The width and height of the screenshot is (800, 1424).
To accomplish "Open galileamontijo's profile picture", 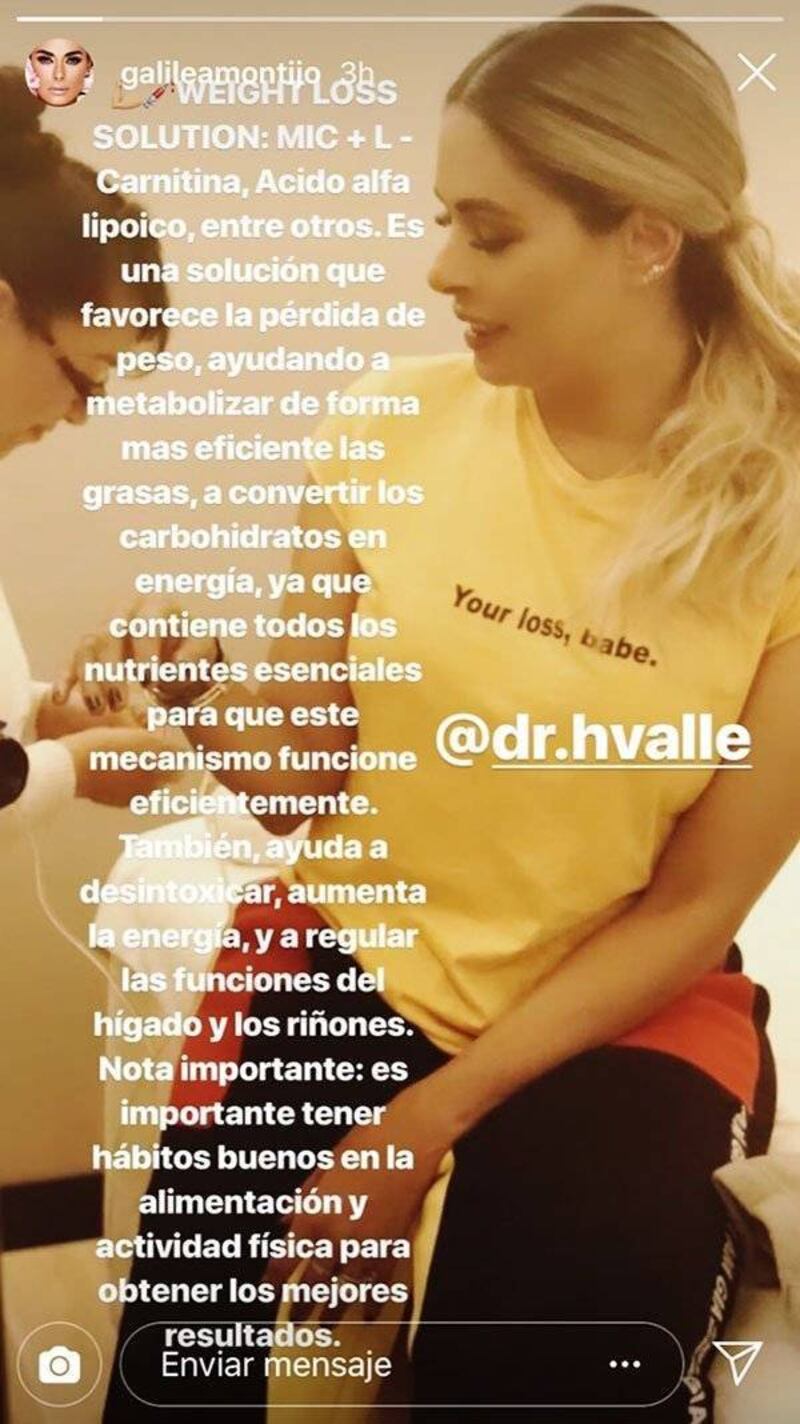I will pos(60,74).
